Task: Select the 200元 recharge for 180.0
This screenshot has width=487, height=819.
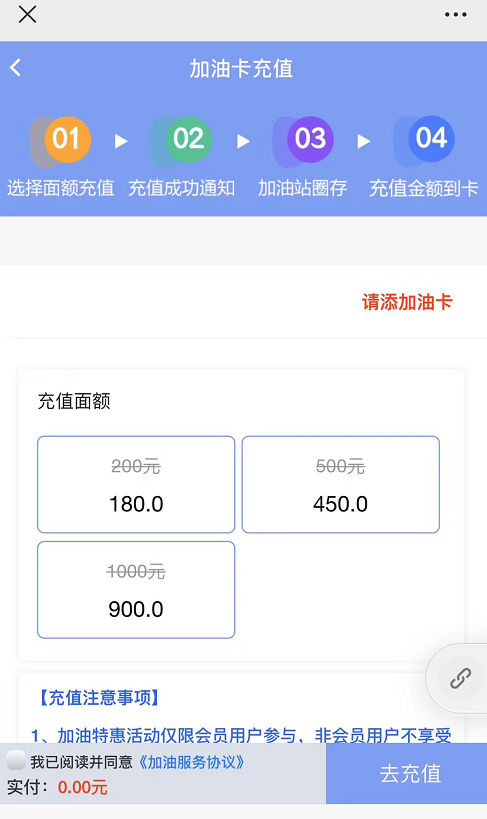Action: pos(136,485)
